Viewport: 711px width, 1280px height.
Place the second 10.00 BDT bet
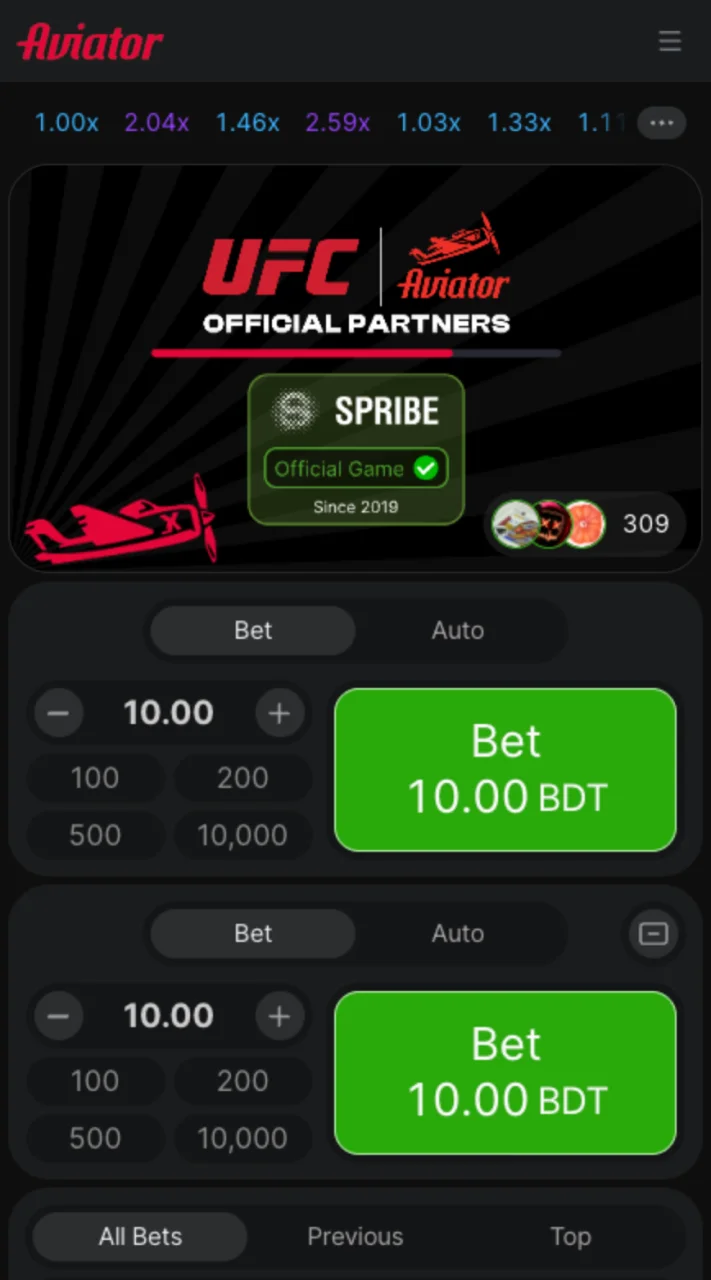point(505,1072)
